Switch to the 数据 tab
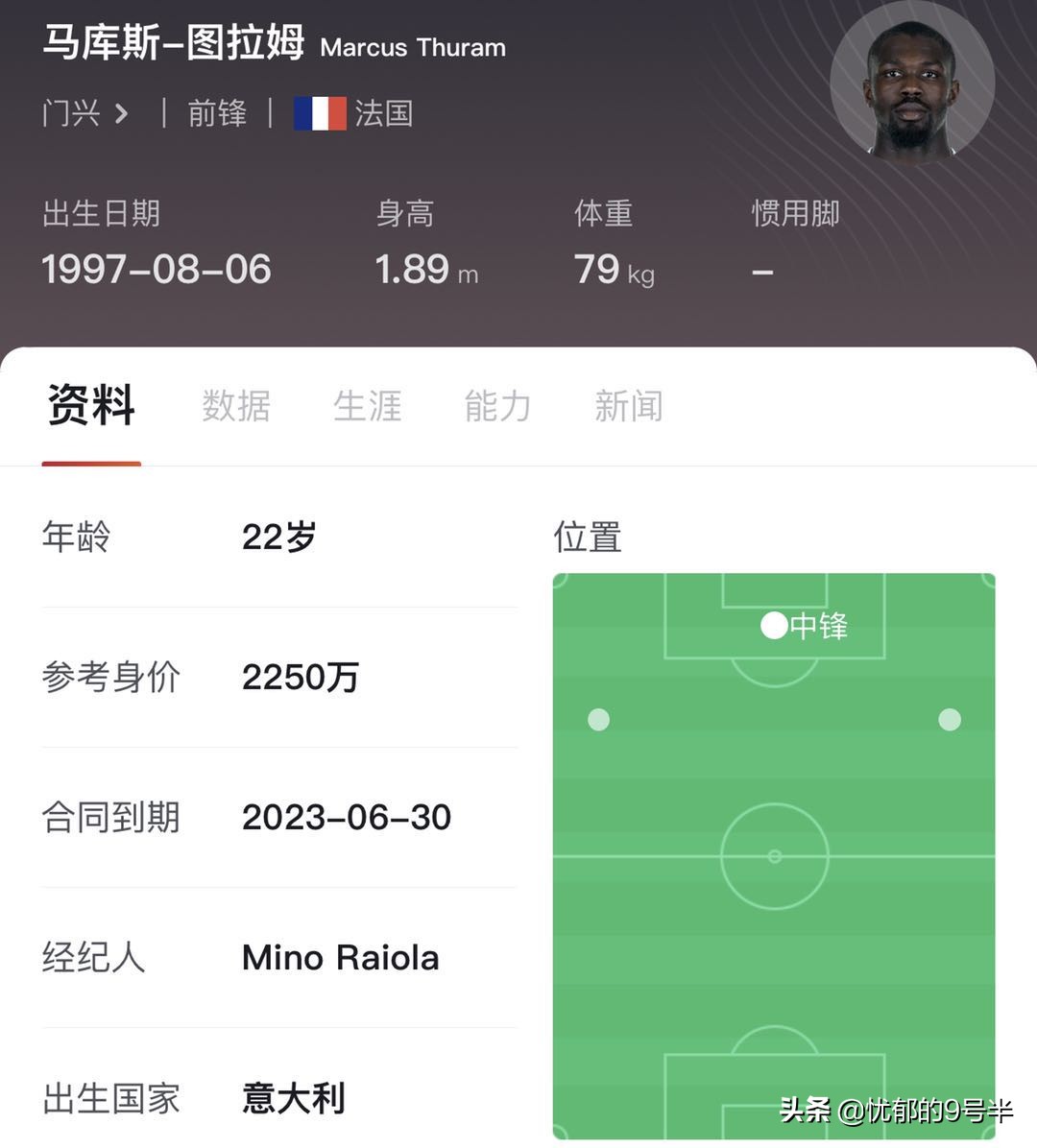 coord(236,407)
